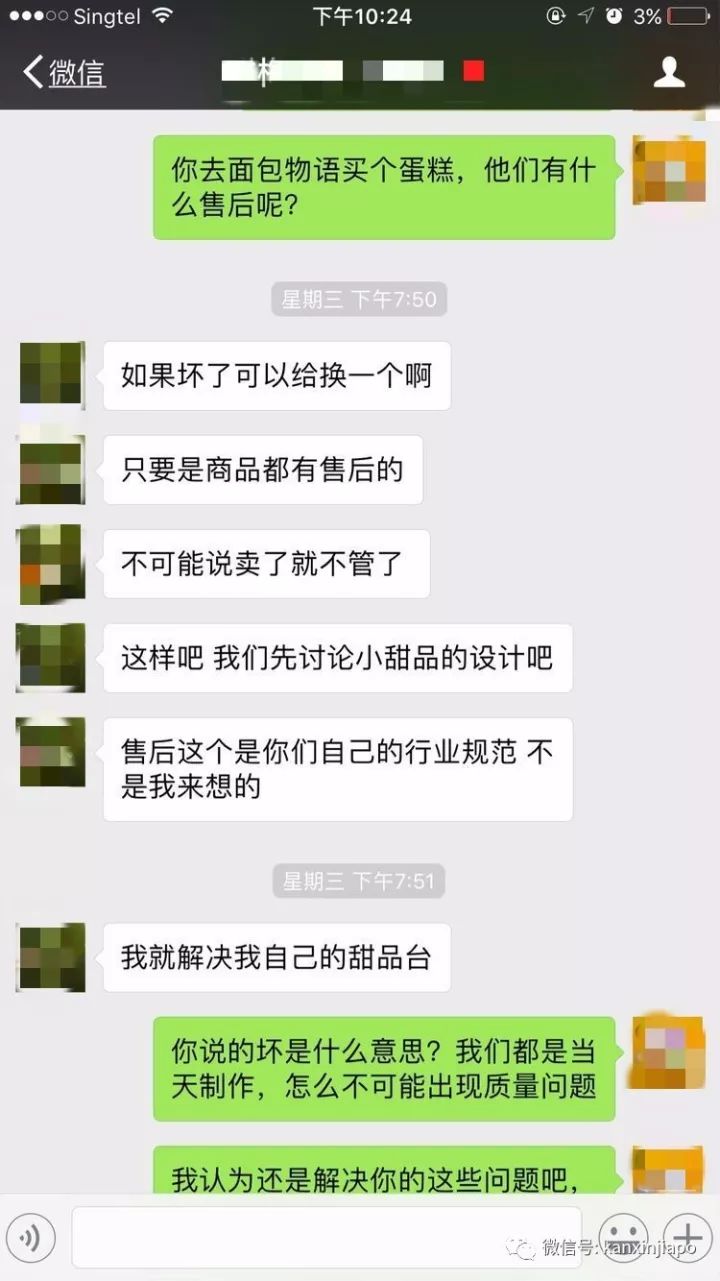Viewport: 720px width, 1281px height.
Task: Go back to the 微信 chat list
Action: tap(64, 73)
